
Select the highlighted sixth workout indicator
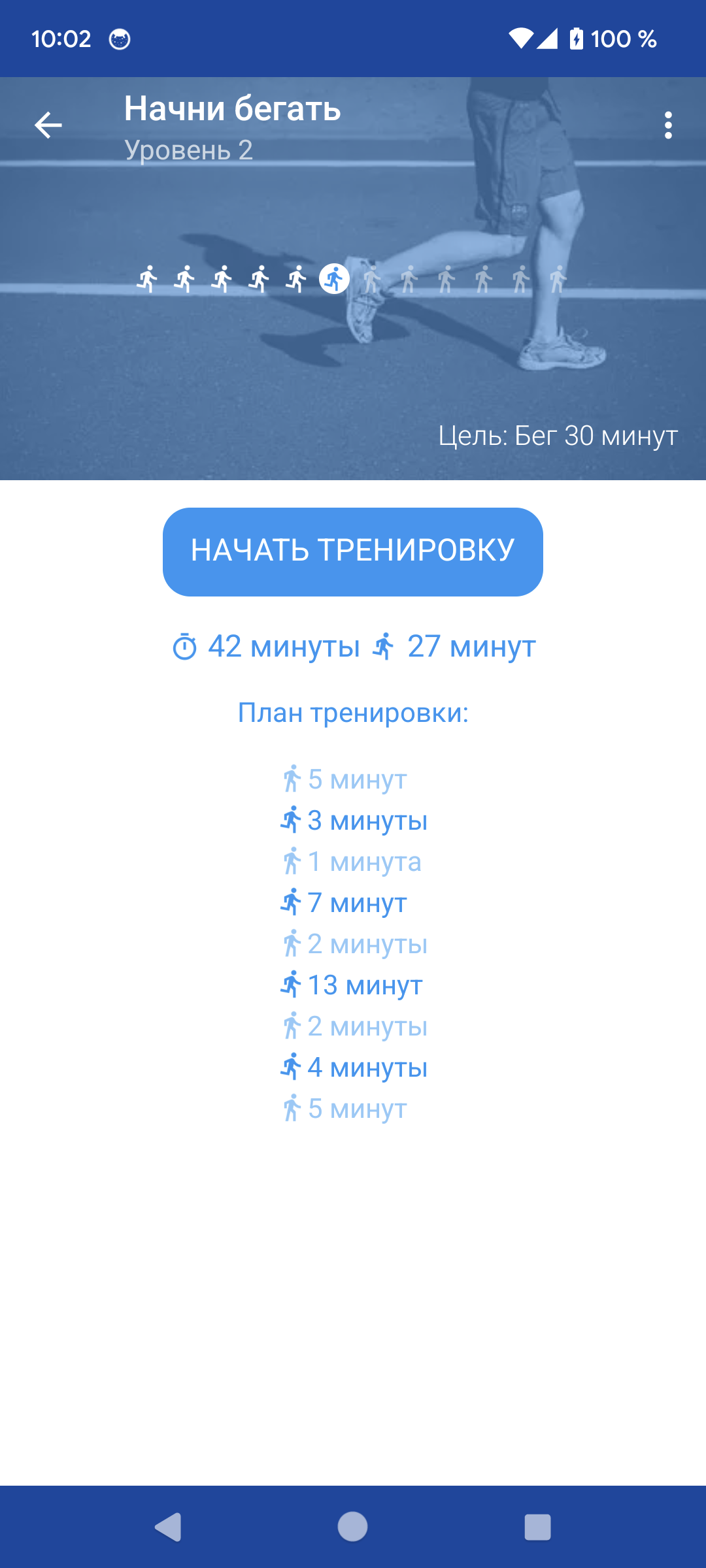[x=334, y=279]
